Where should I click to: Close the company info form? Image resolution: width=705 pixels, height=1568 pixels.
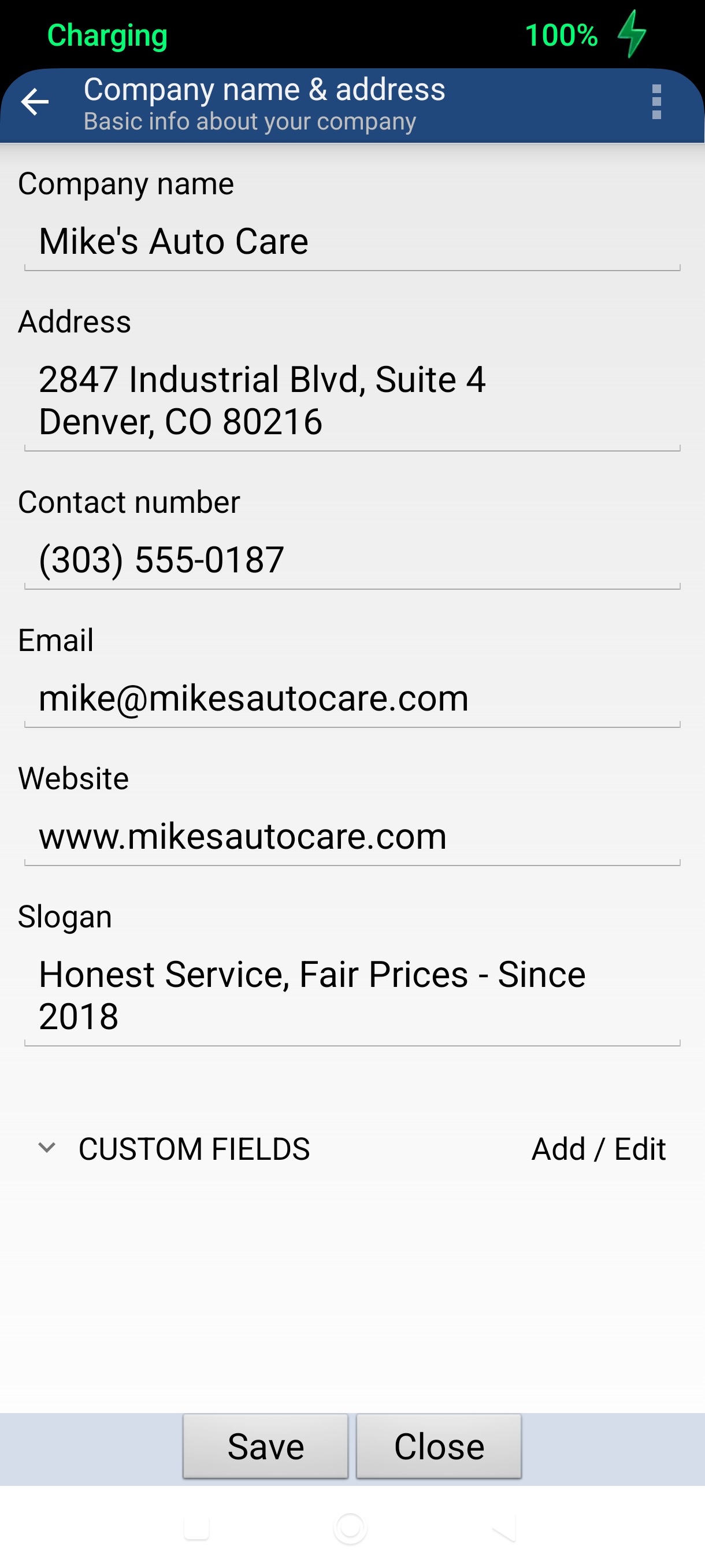439,1446
